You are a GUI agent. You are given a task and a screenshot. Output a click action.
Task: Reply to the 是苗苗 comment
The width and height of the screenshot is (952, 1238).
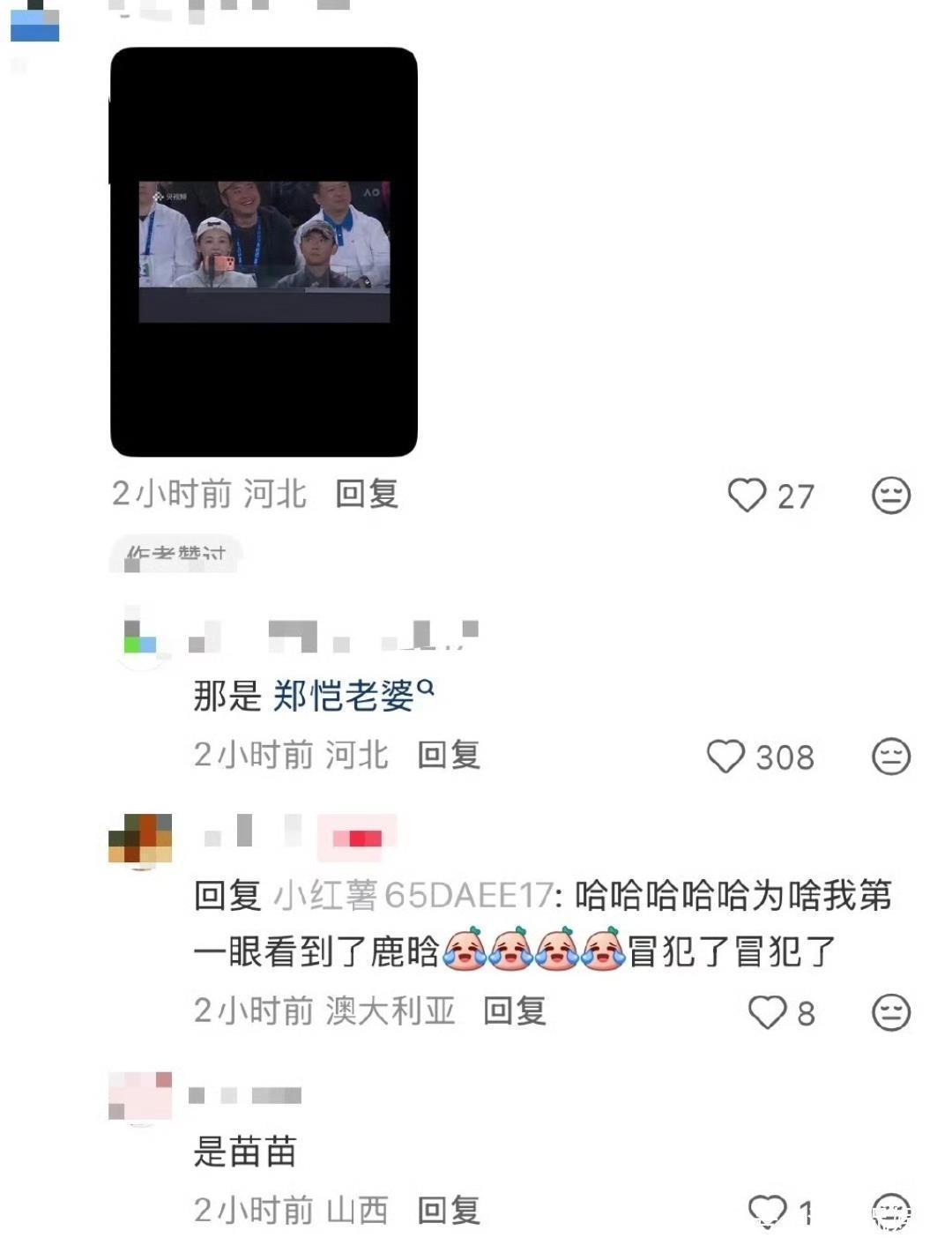click(x=449, y=1211)
